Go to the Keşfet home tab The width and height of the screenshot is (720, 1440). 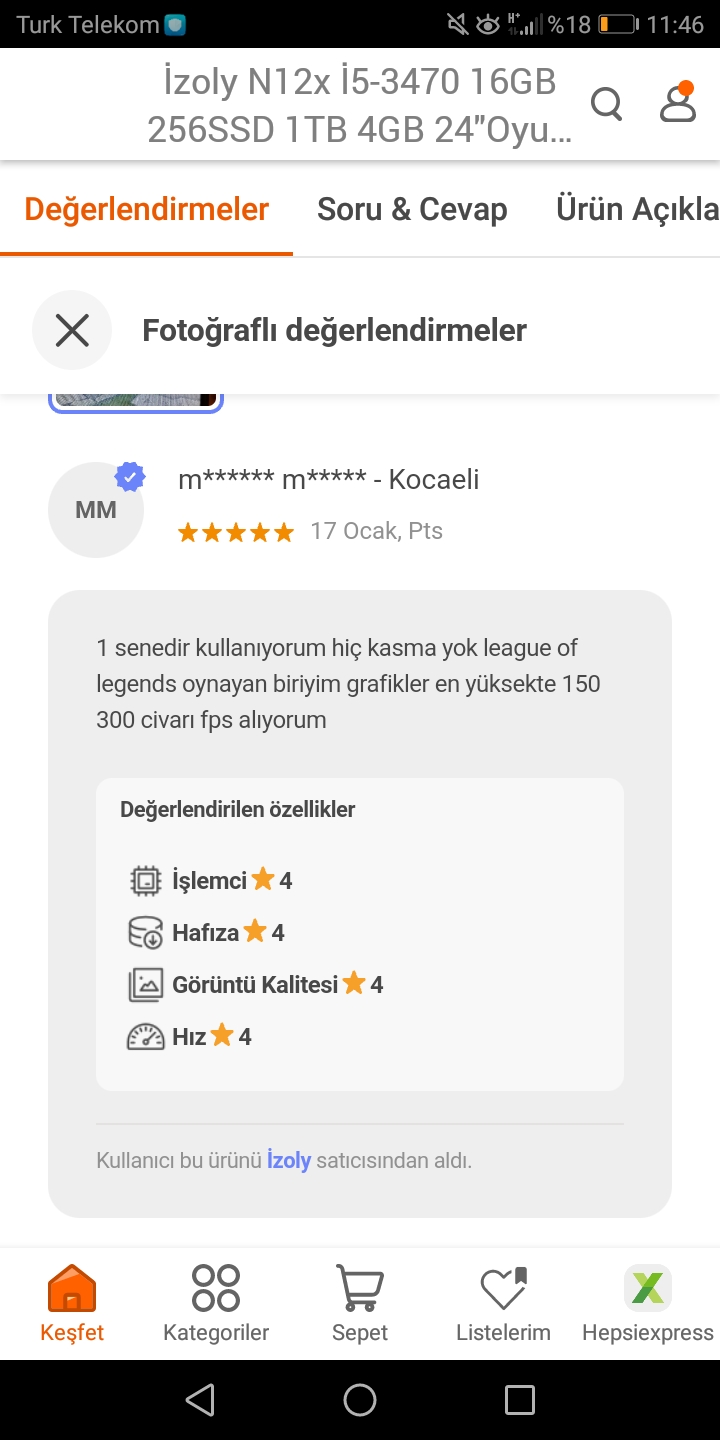pyautogui.click(x=72, y=1303)
